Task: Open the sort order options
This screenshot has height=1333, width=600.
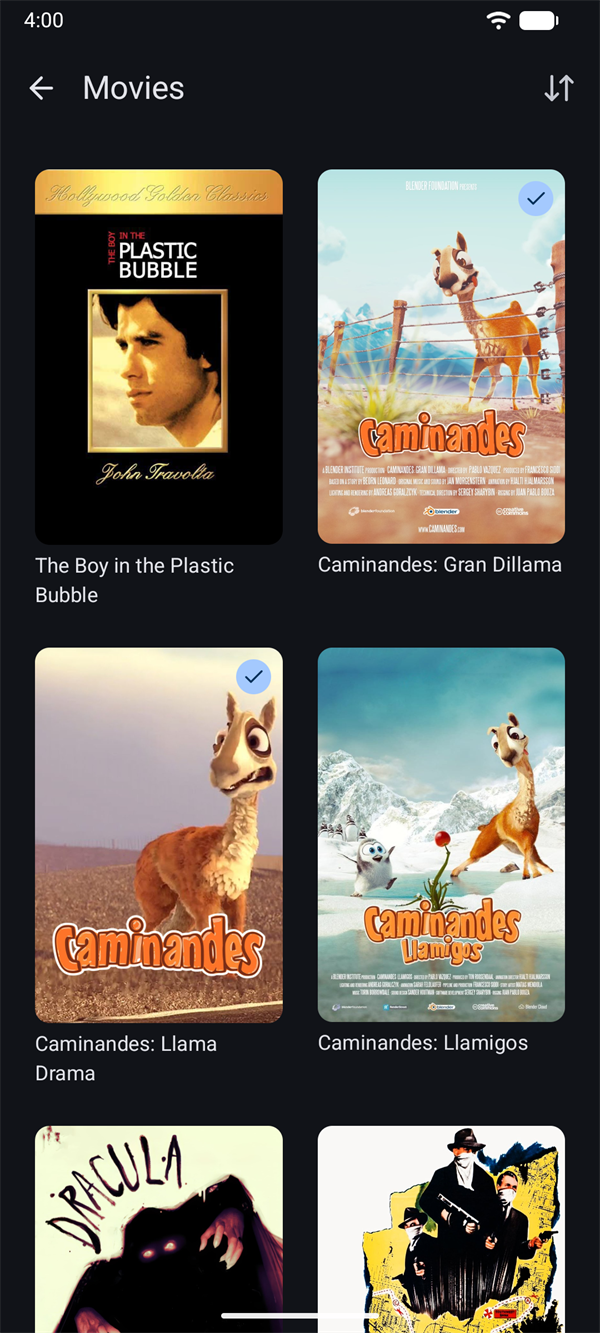Action: coord(559,88)
